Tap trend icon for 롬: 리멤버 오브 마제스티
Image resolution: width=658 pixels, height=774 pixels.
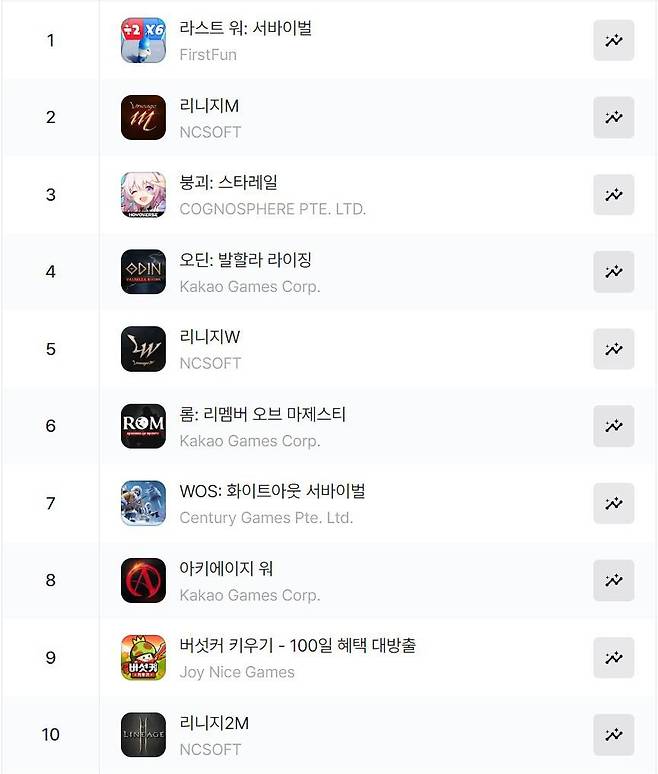613,426
